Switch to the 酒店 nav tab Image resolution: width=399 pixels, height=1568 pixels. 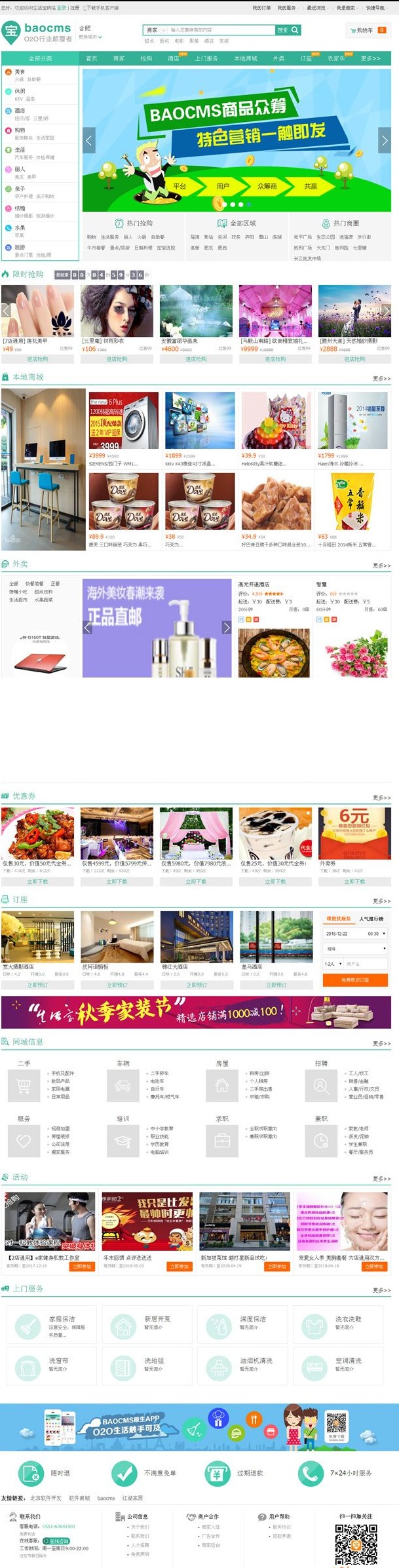(173, 58)
